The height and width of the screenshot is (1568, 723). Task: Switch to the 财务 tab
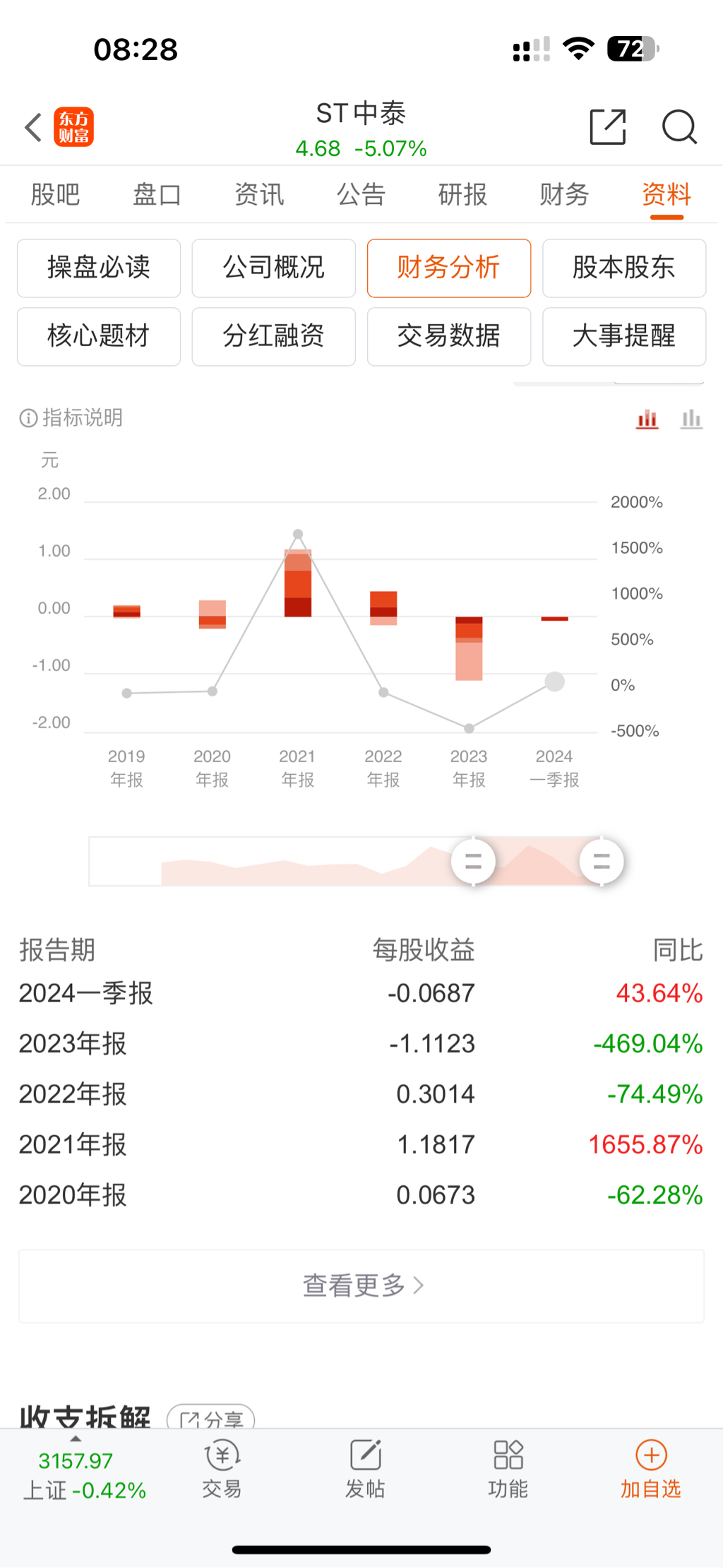coord(564,194)
